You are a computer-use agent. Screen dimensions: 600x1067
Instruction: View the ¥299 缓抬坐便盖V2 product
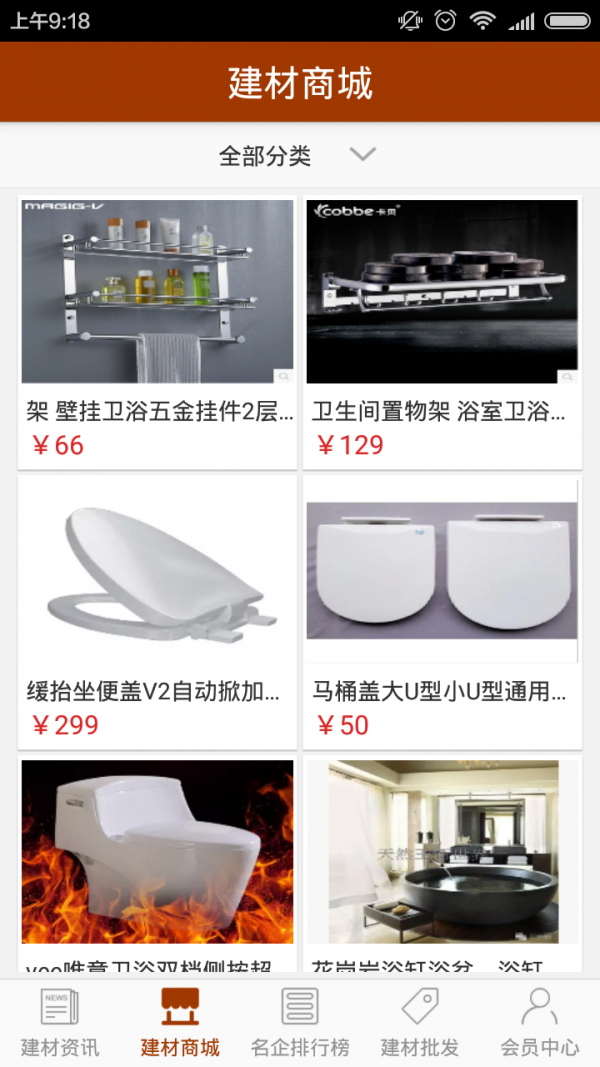pyautogui.click(x=157, y=610)
